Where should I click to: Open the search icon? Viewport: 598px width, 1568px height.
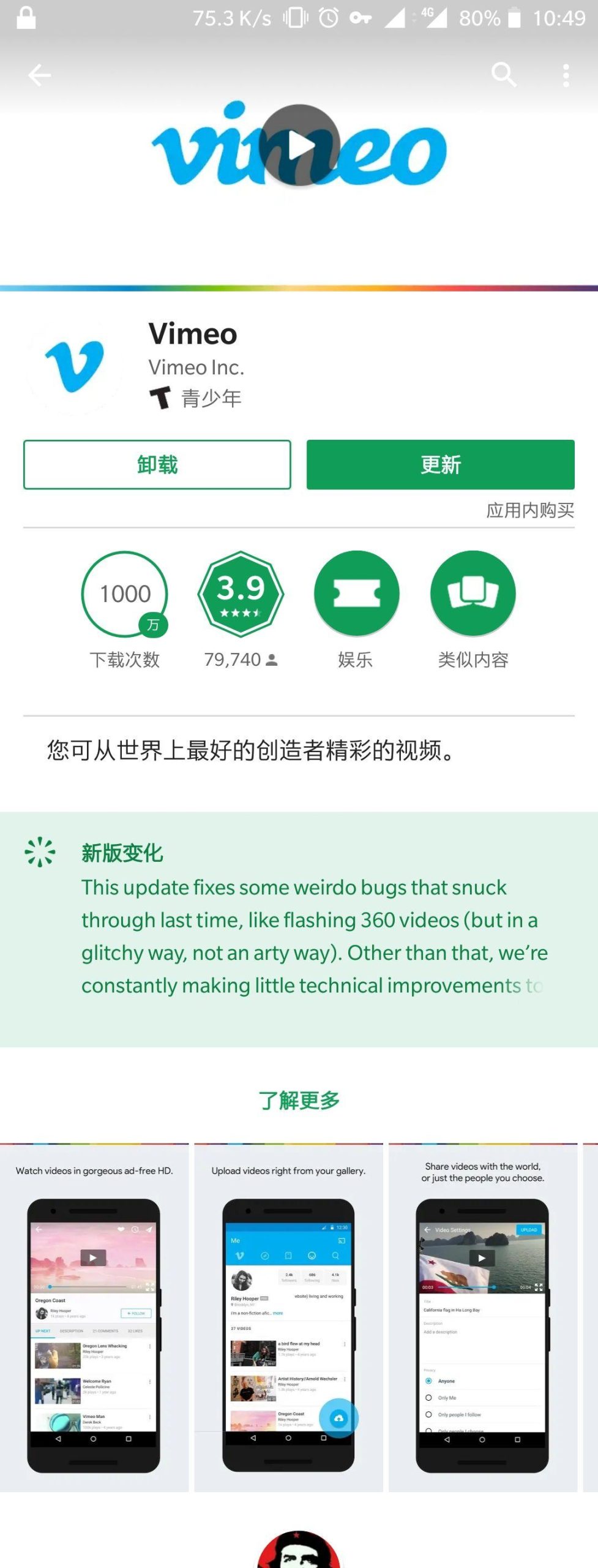504,75
